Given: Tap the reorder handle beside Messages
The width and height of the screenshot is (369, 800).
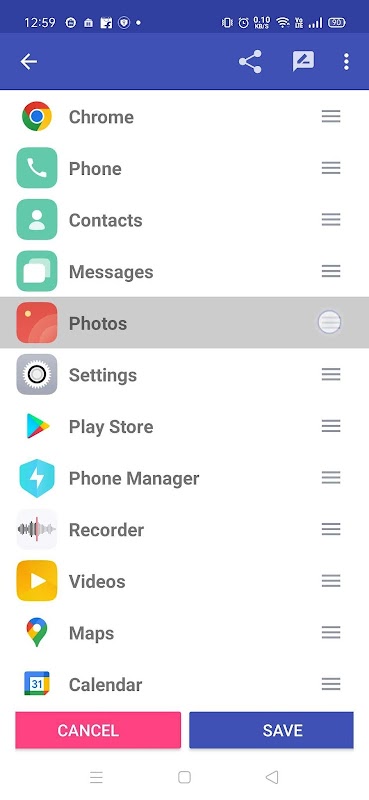Looking at the screenshot, I should pyautogui.click(x=331, y=271).
